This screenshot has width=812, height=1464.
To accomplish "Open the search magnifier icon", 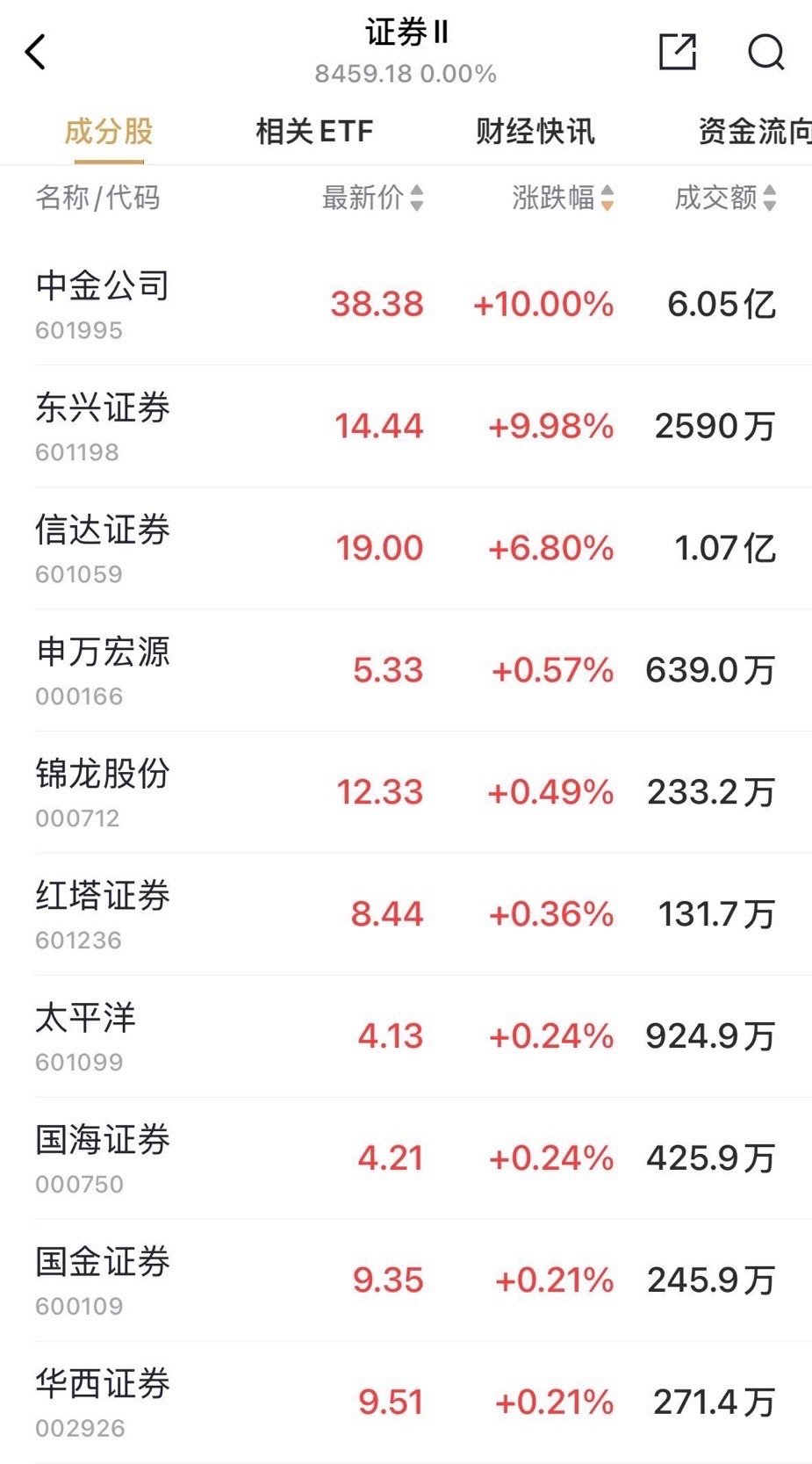I will coord(765,53).
